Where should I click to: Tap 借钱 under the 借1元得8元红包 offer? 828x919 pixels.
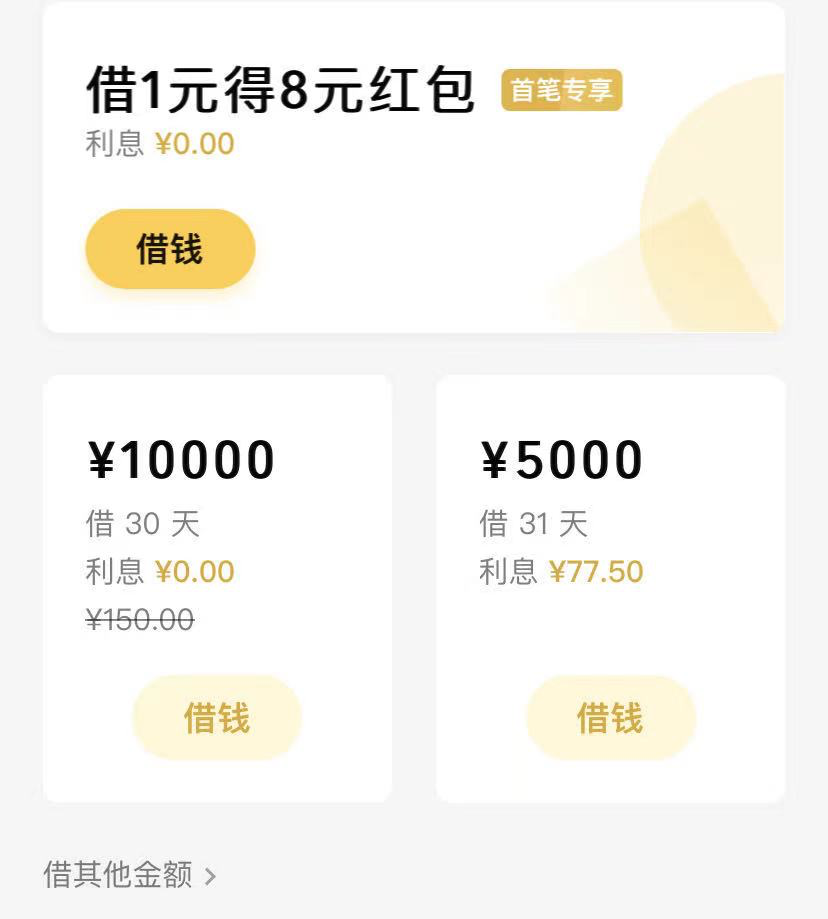[x=170, y=249]
